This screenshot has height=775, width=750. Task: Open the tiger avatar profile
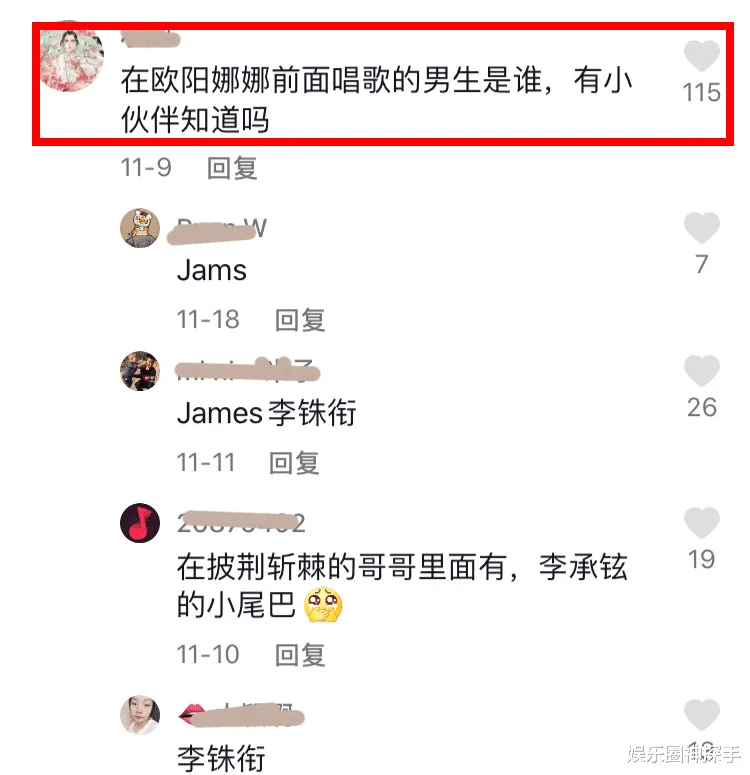point(140,229)
